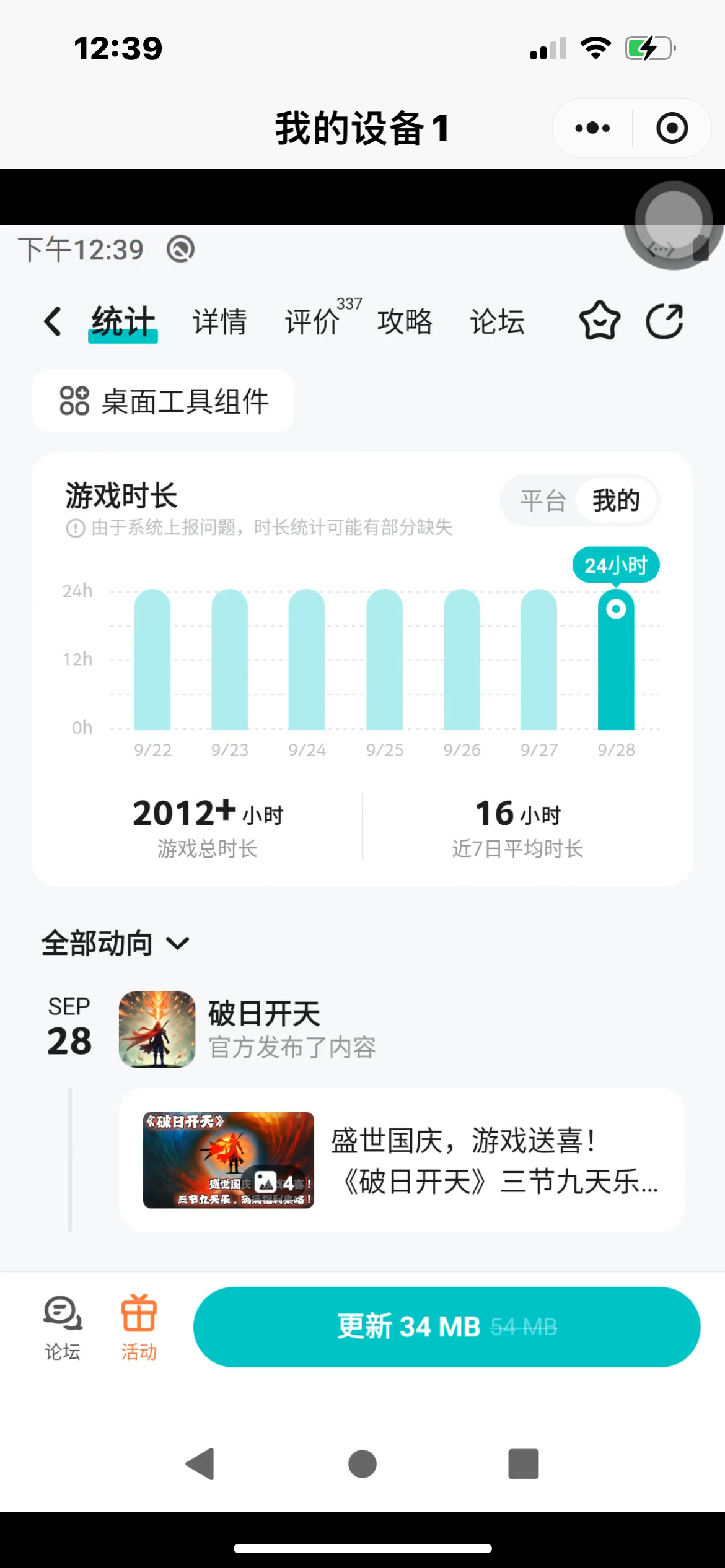Select the 9/25 bar in the chart
Viewport: 725px width, 1568px height.
[384, 659]
